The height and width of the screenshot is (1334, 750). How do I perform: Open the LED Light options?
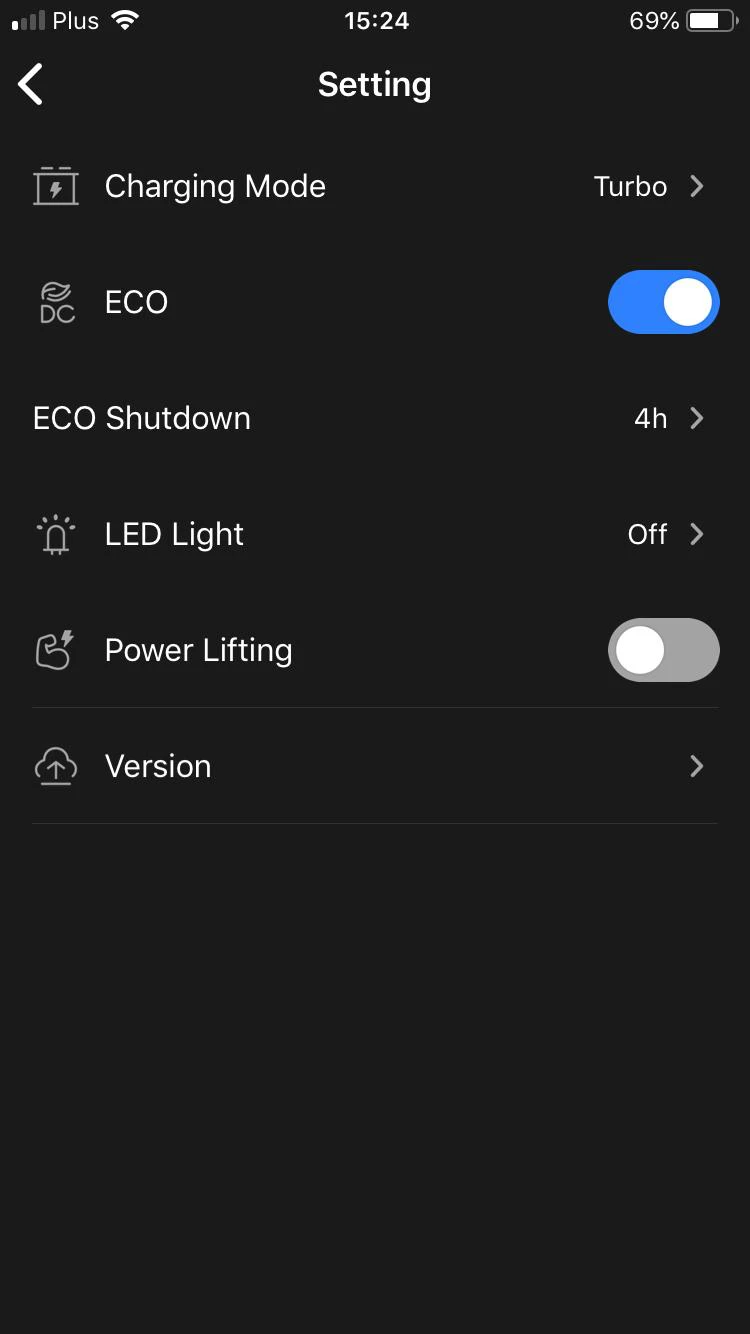(x=374, y=534)
